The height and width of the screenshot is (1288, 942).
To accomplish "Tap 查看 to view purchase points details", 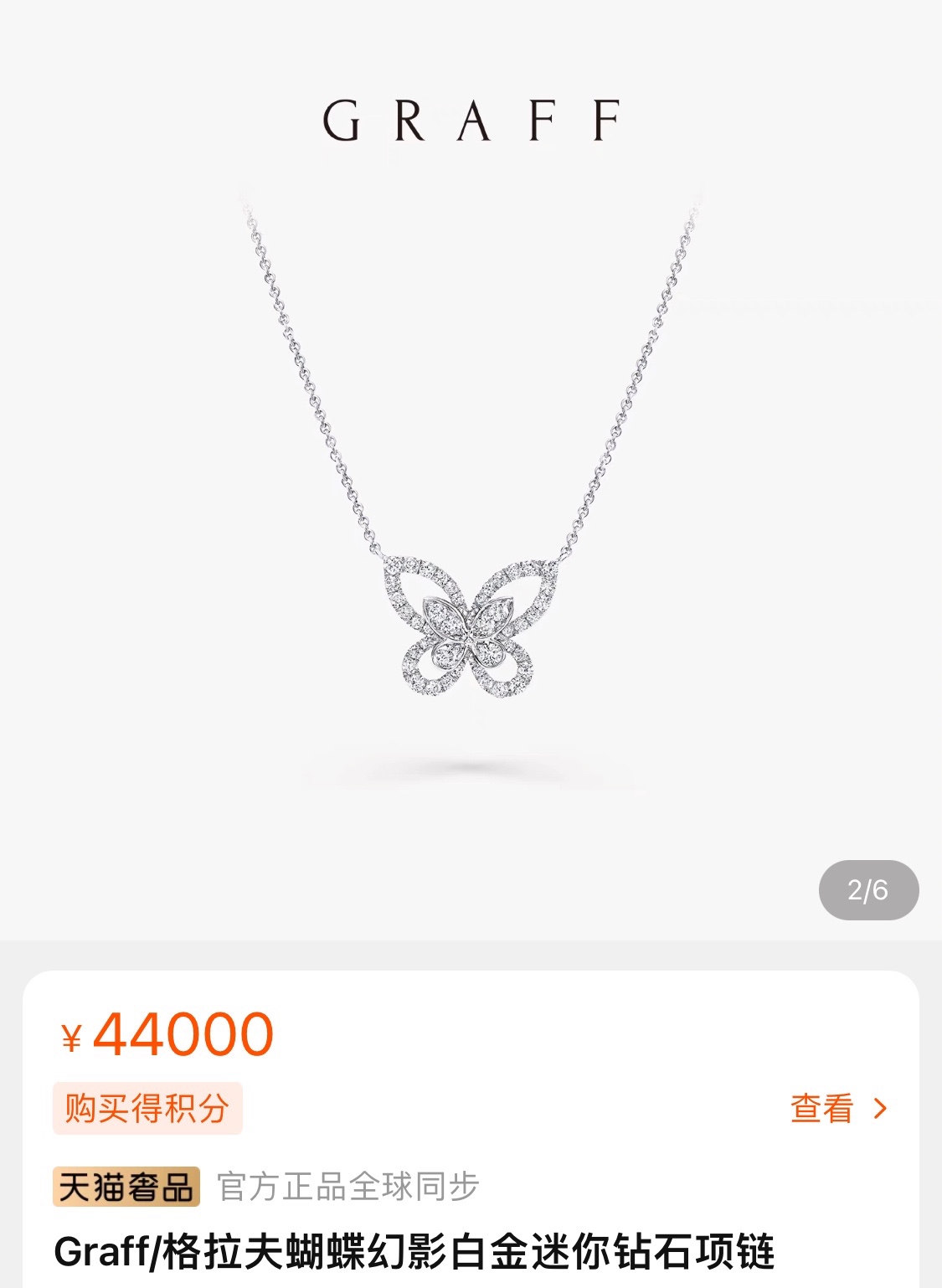I will click(x=837, y=1109).
